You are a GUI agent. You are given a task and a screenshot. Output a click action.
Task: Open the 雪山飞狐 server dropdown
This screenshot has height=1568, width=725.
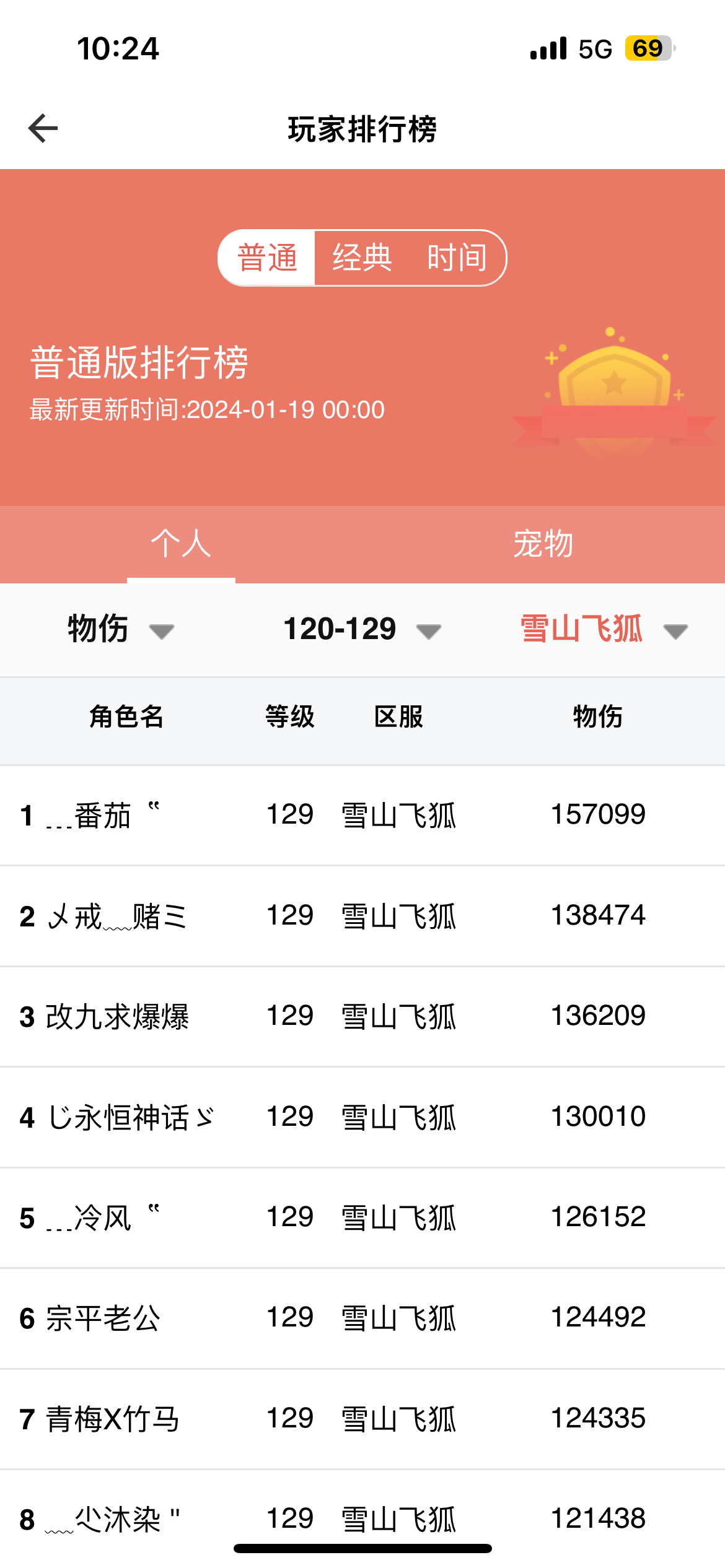604,629
